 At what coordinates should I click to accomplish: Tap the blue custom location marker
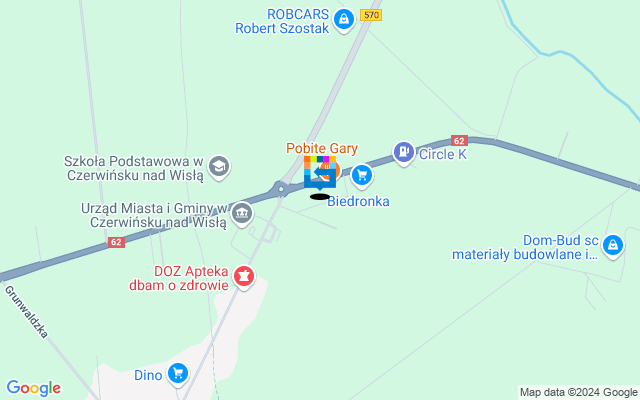click(319, 175)
